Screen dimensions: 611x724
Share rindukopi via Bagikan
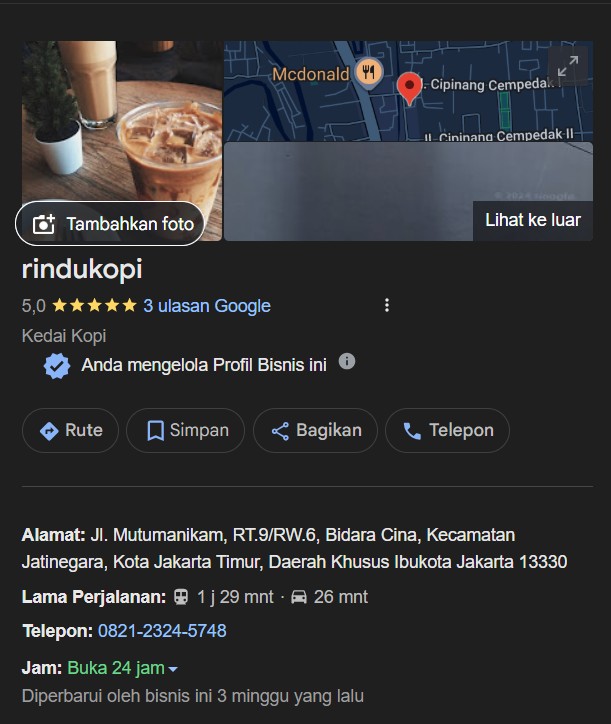tap(315, 431)
